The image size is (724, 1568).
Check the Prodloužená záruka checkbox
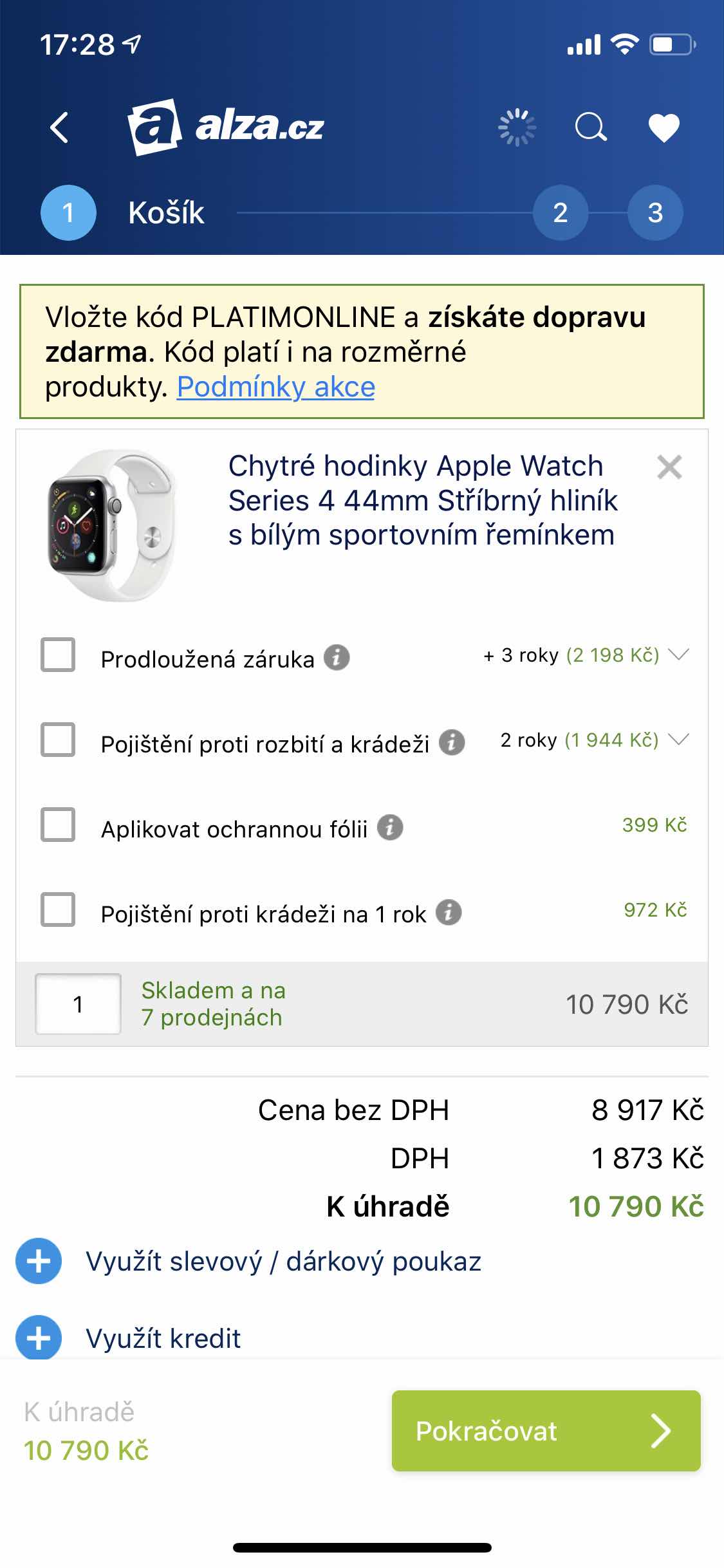pos(58,655)
